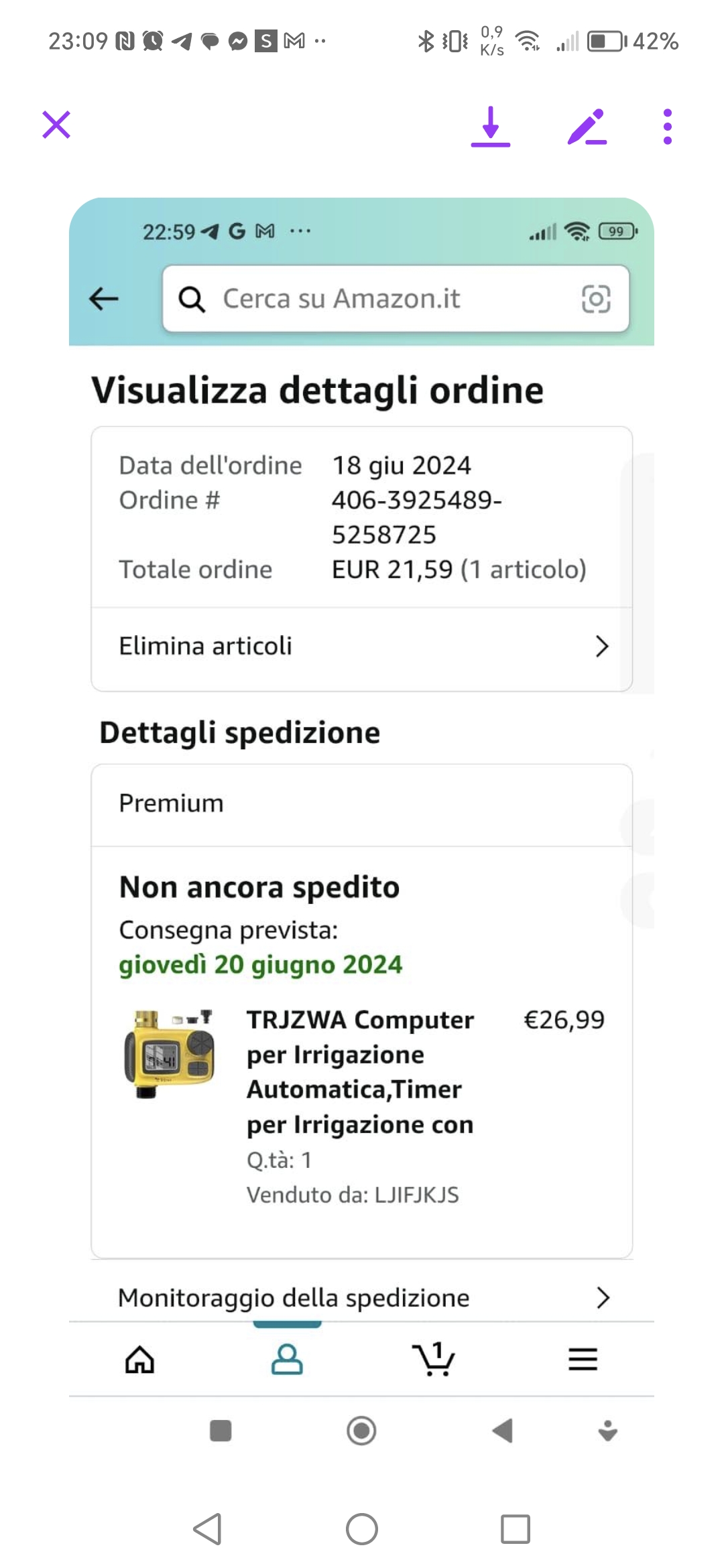Close the image viewer
Viewport: 724px width, 1568px height.
coord(56,125)
